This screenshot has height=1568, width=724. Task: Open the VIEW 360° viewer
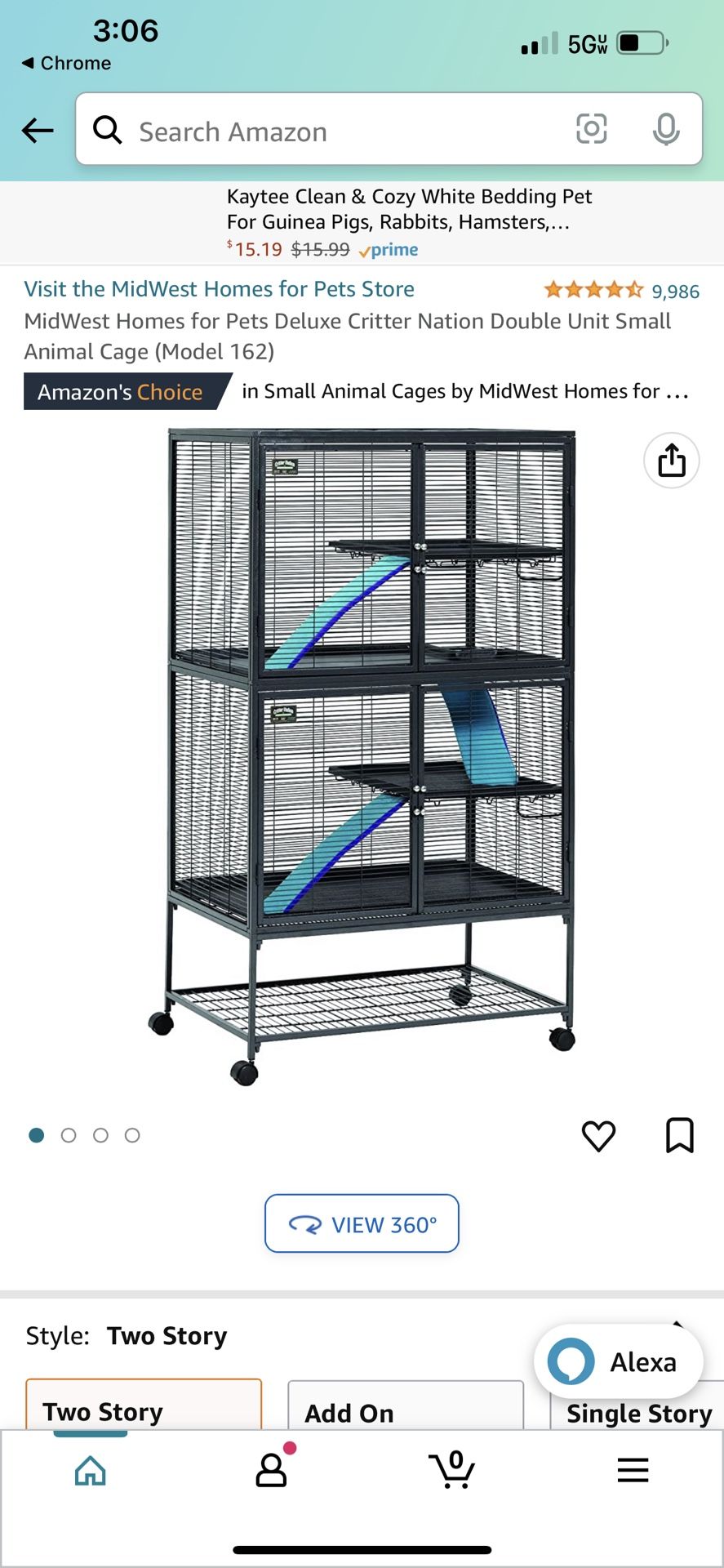pyautogui.click(x=362, y=1223)
